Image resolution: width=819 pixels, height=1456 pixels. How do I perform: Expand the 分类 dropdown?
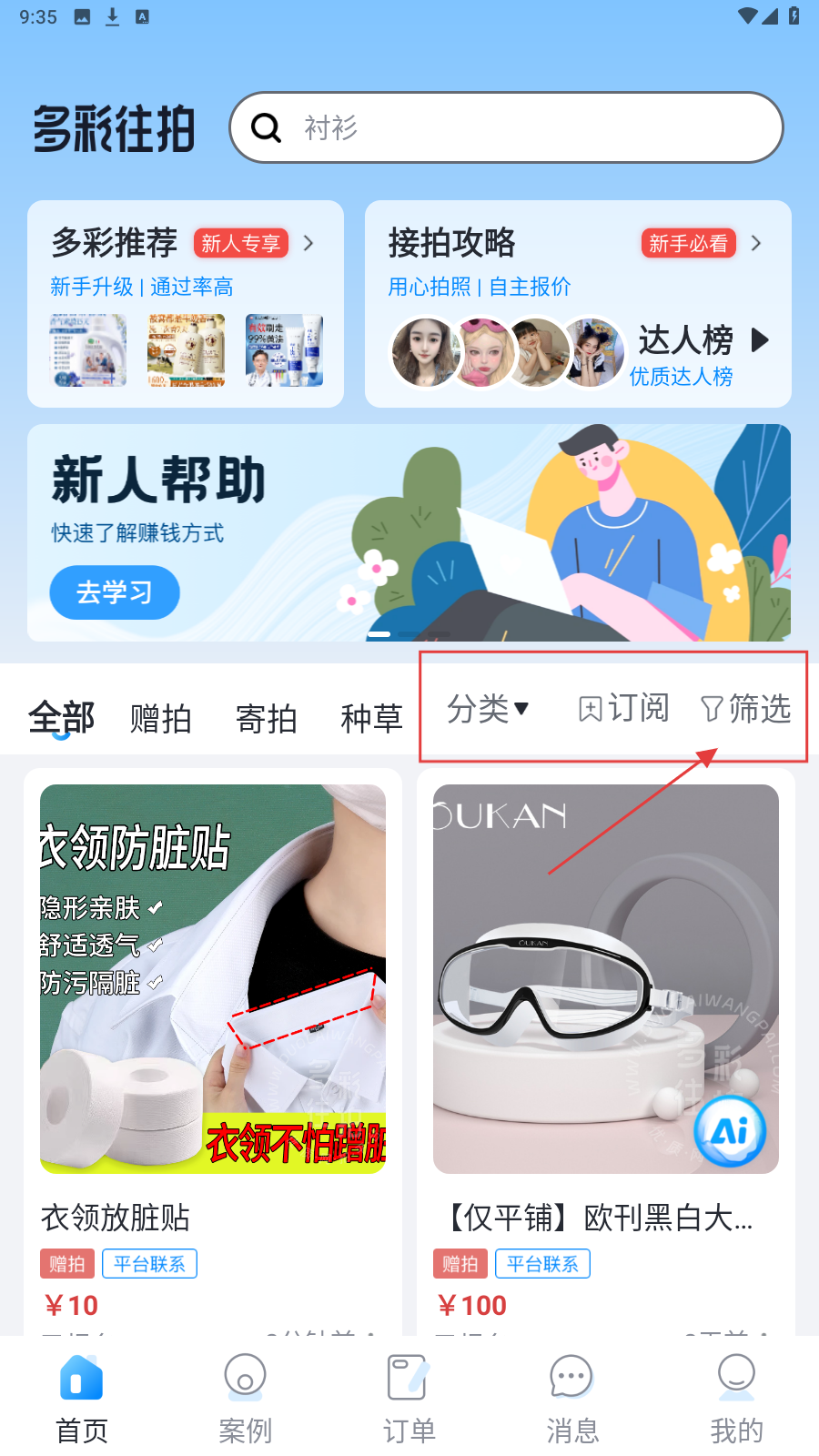pos(487,708)
